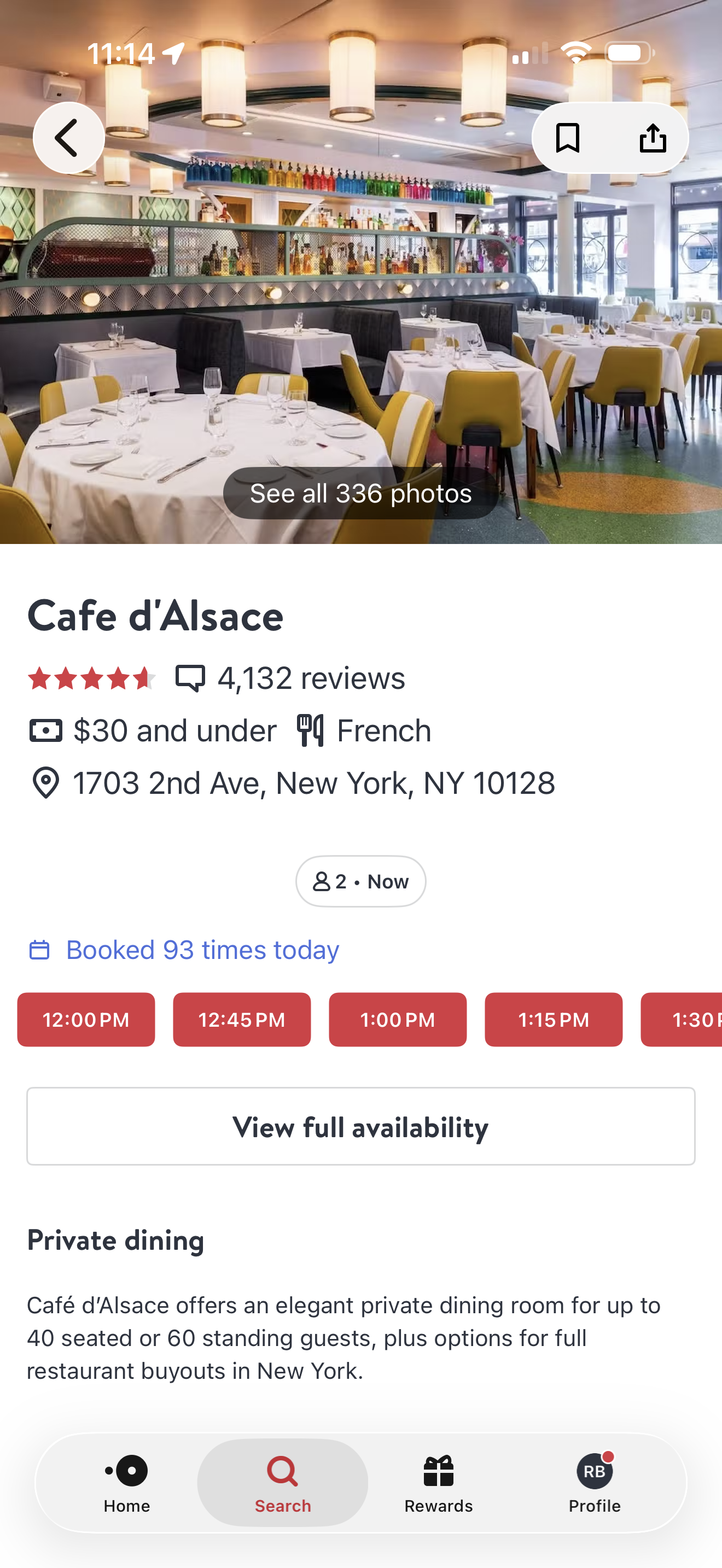Switch to the Search tab
This screenshot has width=722, height=1568.
tap(282, 1483)
